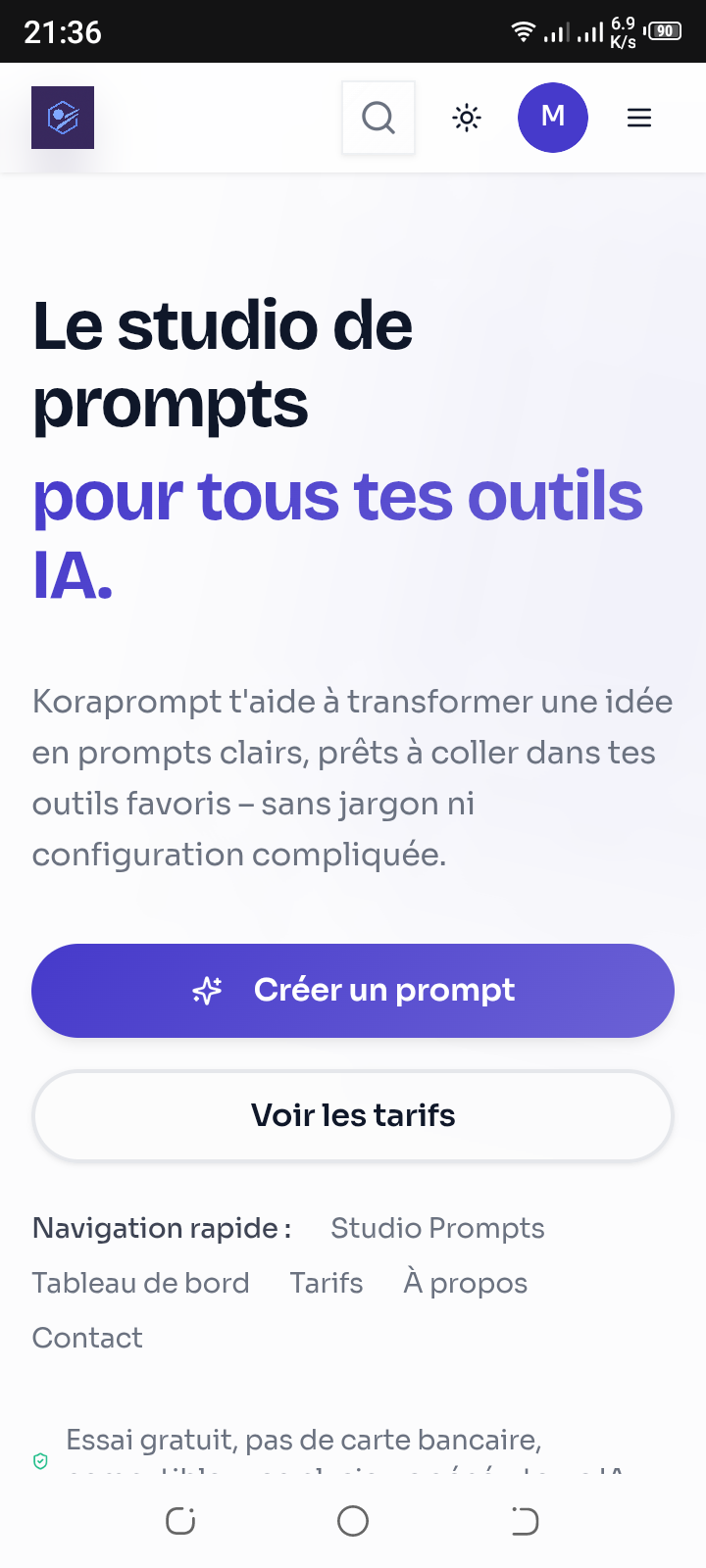Tap the Créer un prompt button

pos(353,990)
